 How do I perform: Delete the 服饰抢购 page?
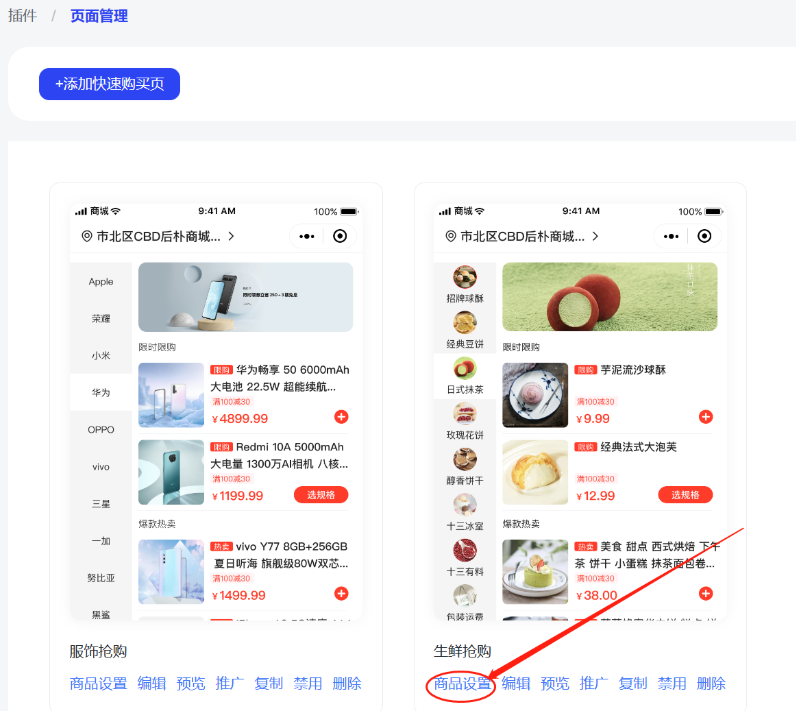[347, 684]
